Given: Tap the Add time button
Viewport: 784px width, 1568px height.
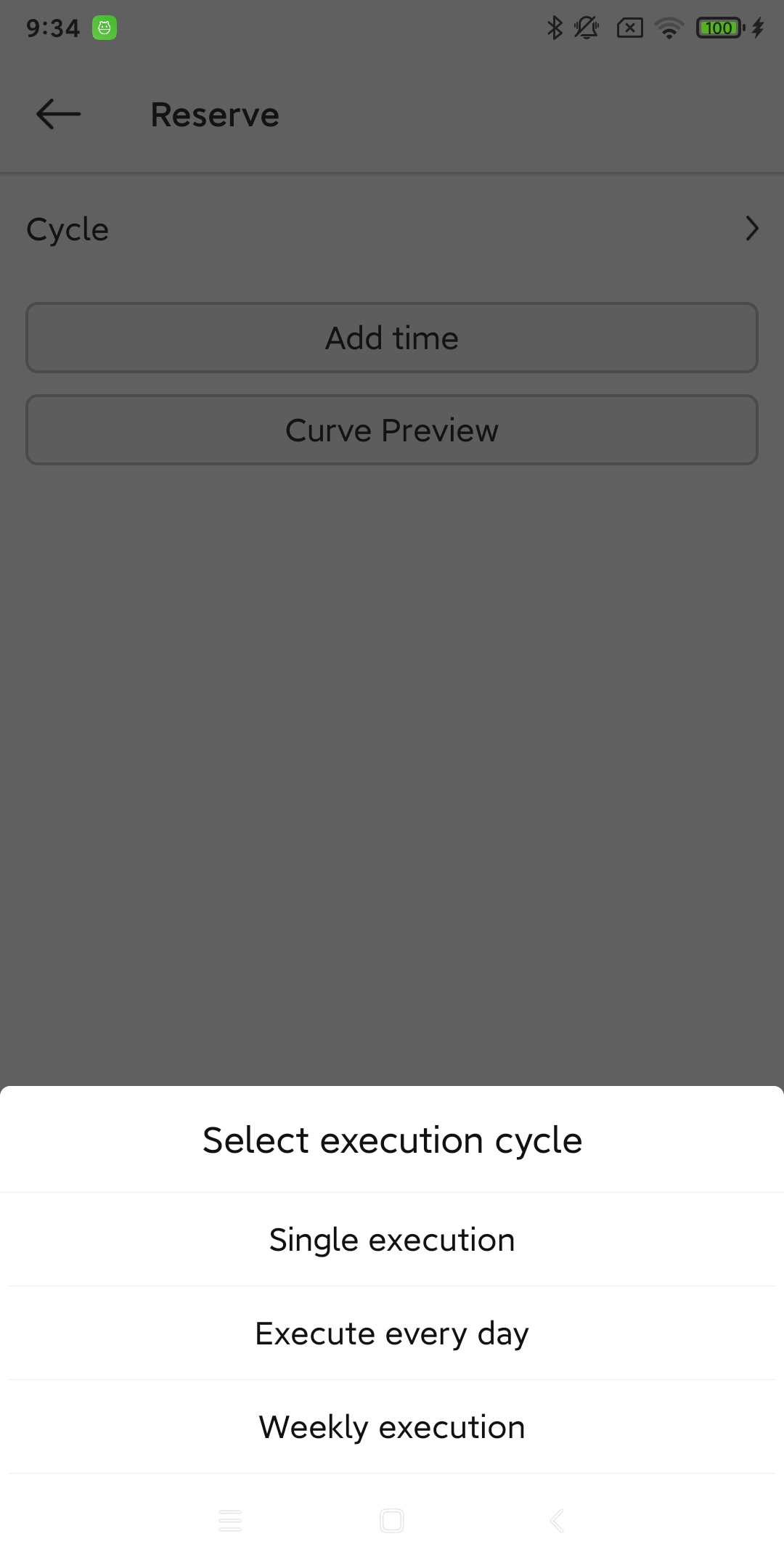Looking at the screenshot, I should (392, 338).
